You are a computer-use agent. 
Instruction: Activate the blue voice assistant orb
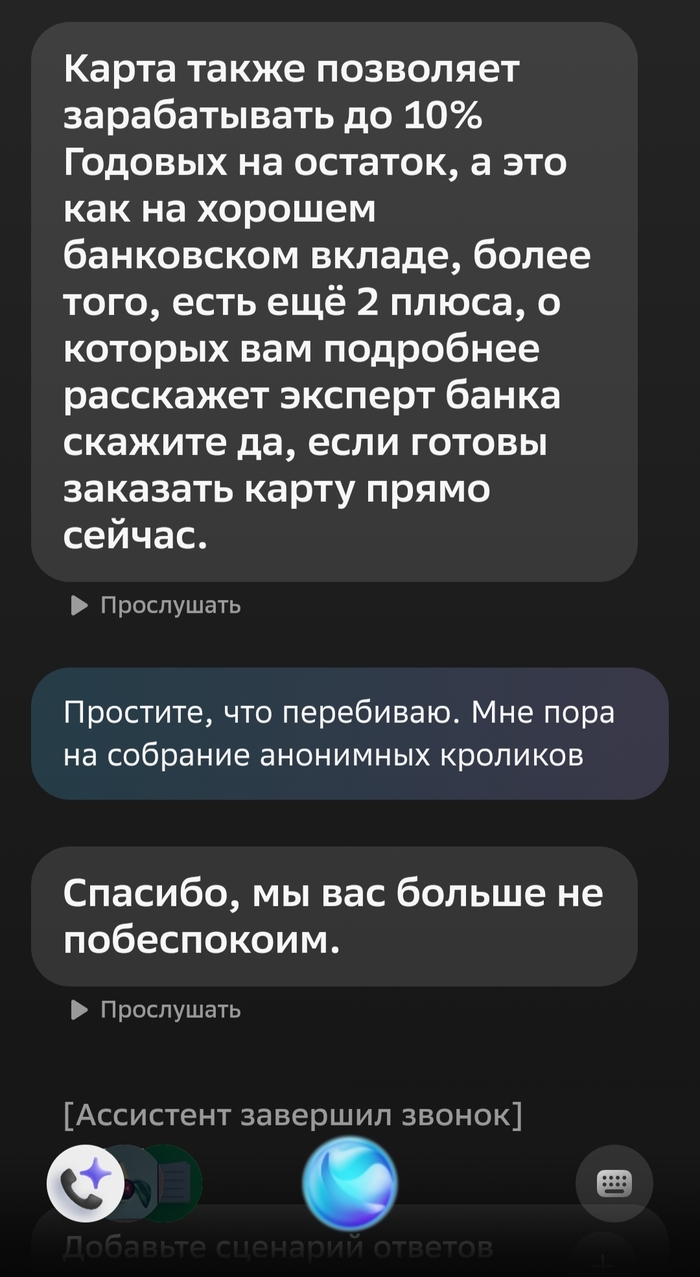point(350,1183)
